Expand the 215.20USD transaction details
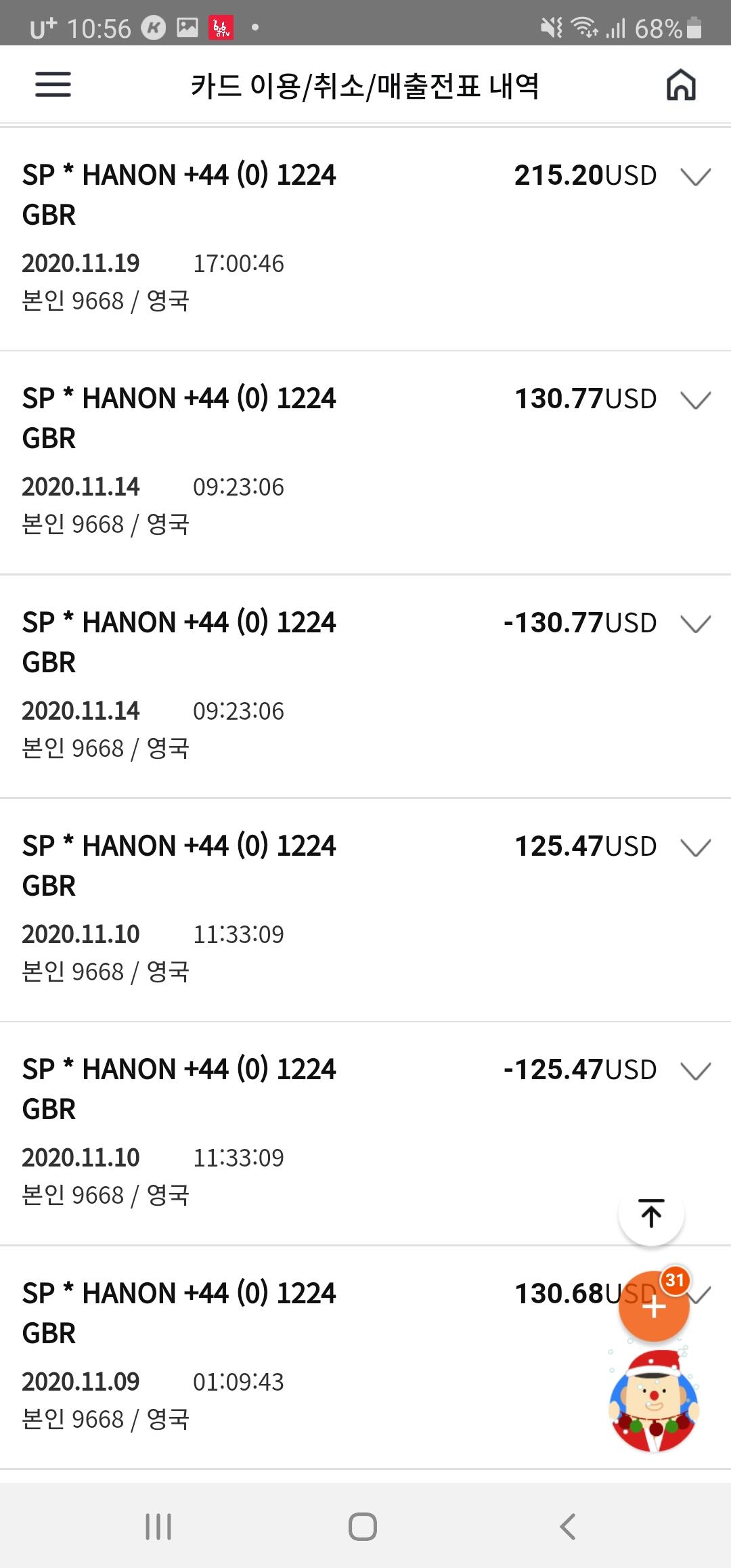The height and width of the screenshot is (1568, 731). pos(696,177)
